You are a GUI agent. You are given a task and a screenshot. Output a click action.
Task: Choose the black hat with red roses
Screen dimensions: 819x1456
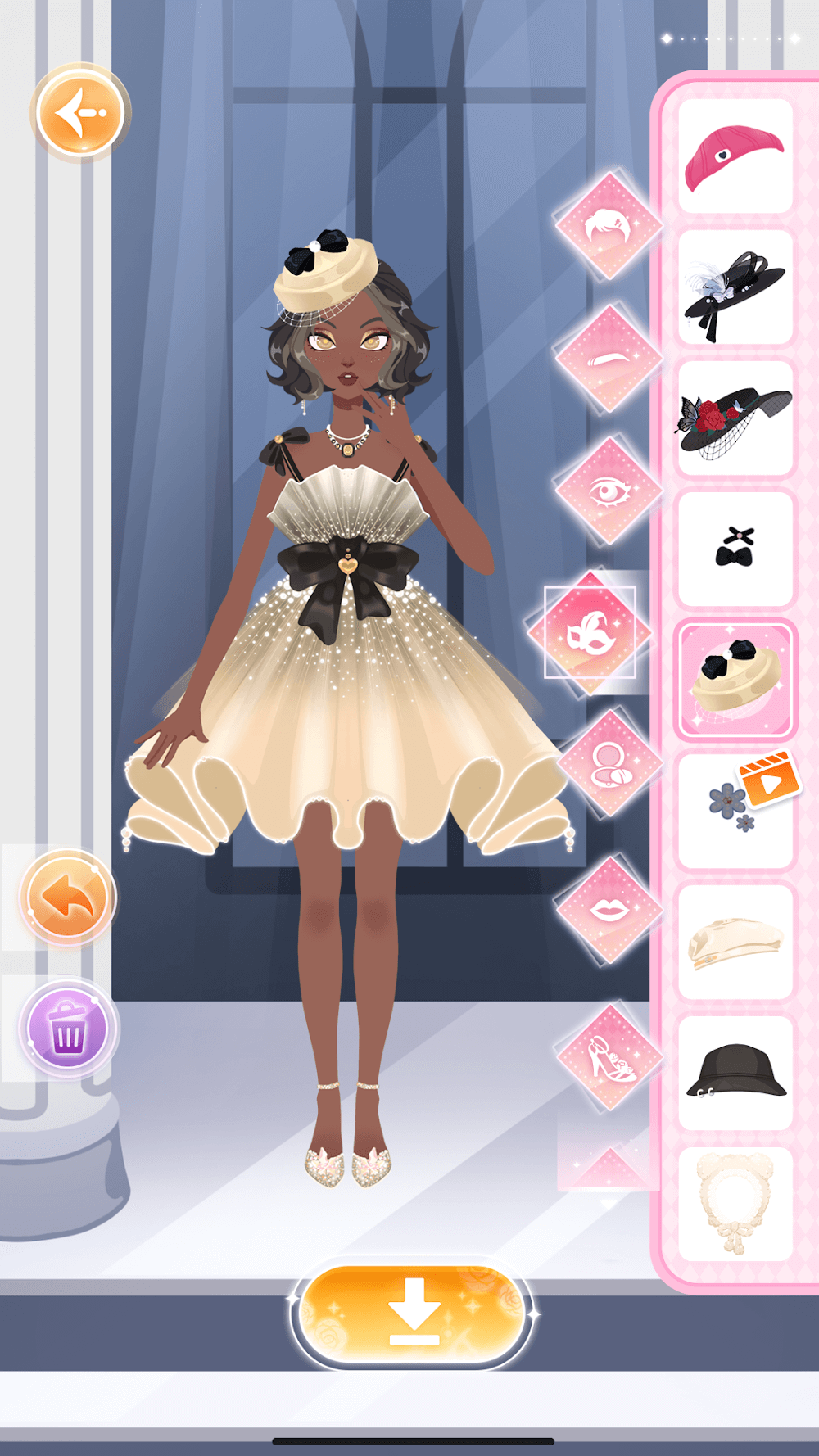pyautogui.click(x=735, y=418)
